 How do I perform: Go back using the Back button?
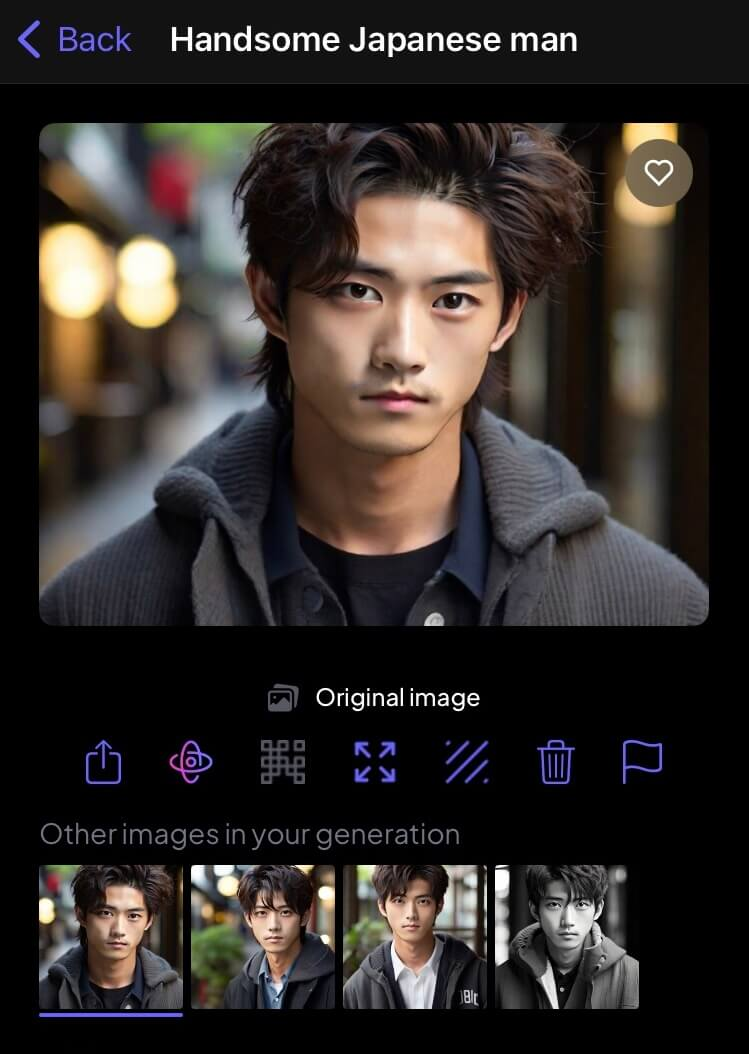click(x=75, y=40)
